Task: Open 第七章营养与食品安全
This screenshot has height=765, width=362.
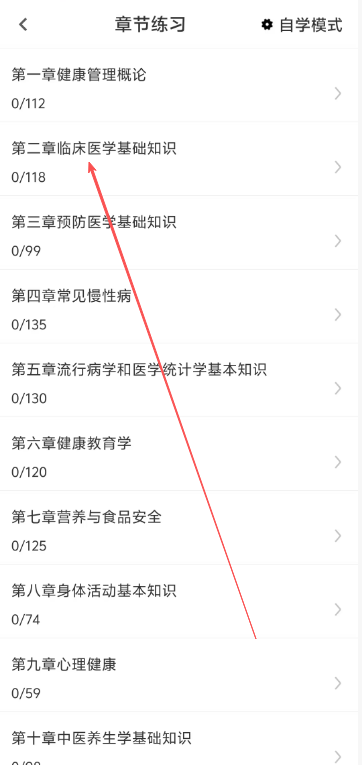Action: tap(179, 528)
